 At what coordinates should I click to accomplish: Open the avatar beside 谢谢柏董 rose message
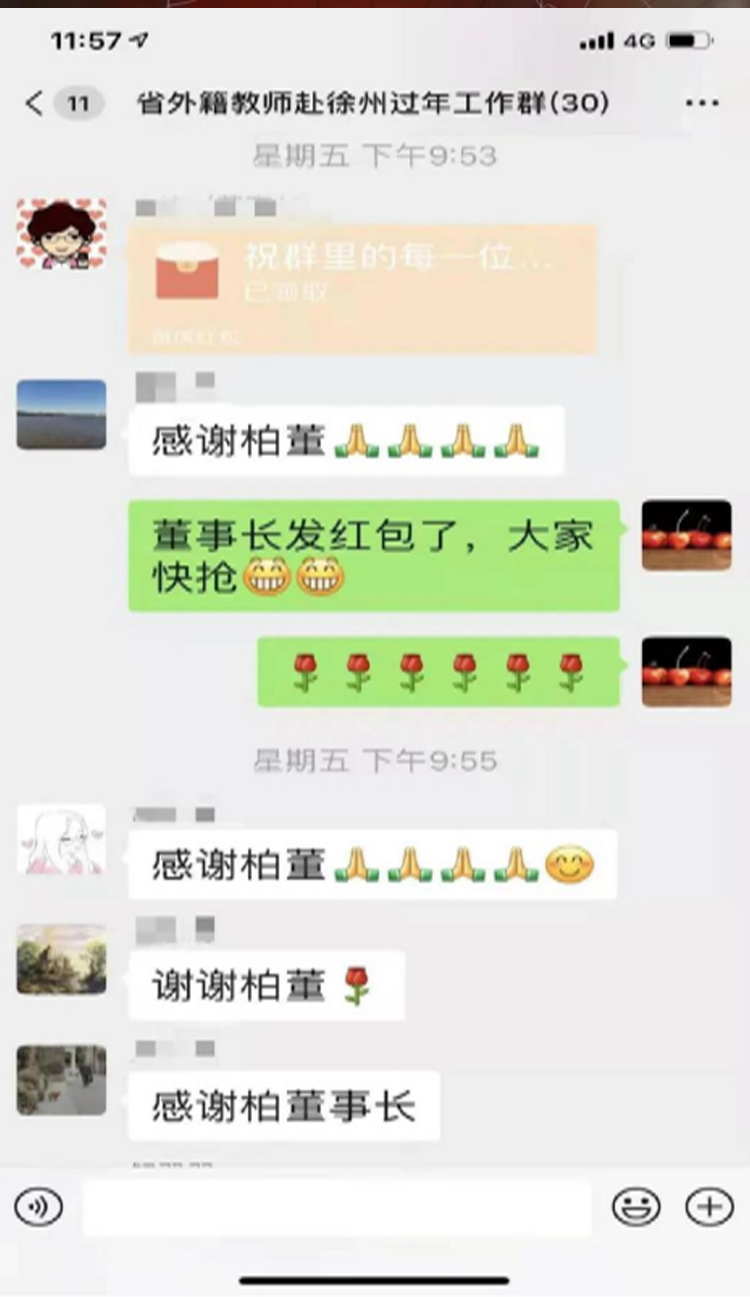61,959
